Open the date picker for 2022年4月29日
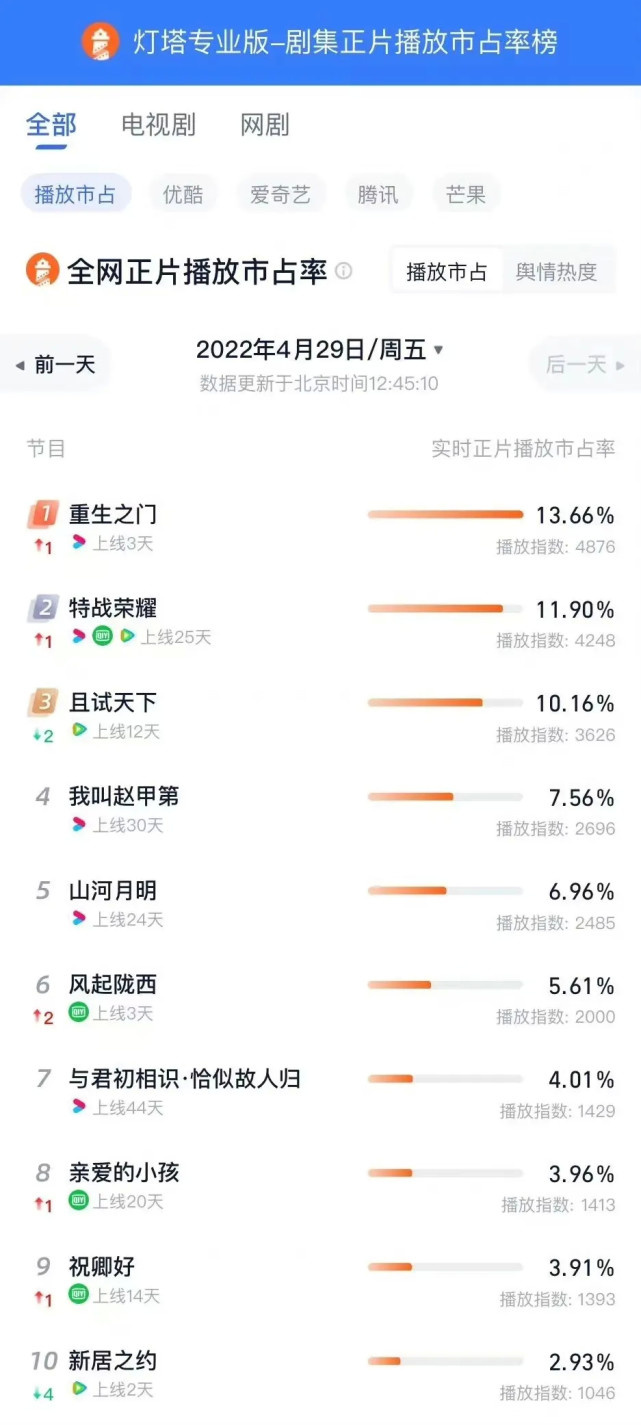The height and width of the screenshot is (1425, 641). click(x=320, y=350)
